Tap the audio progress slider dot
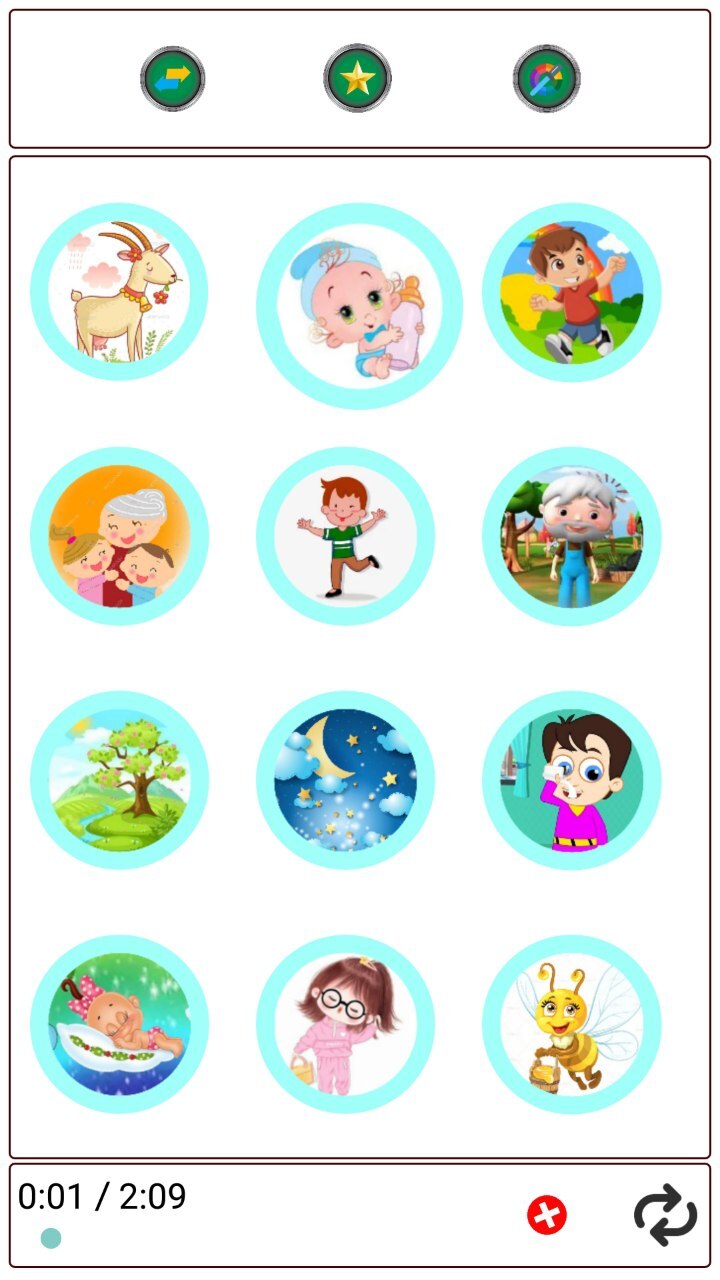The width and height of the screenshot is (720, 1280). coord(51,1238)
